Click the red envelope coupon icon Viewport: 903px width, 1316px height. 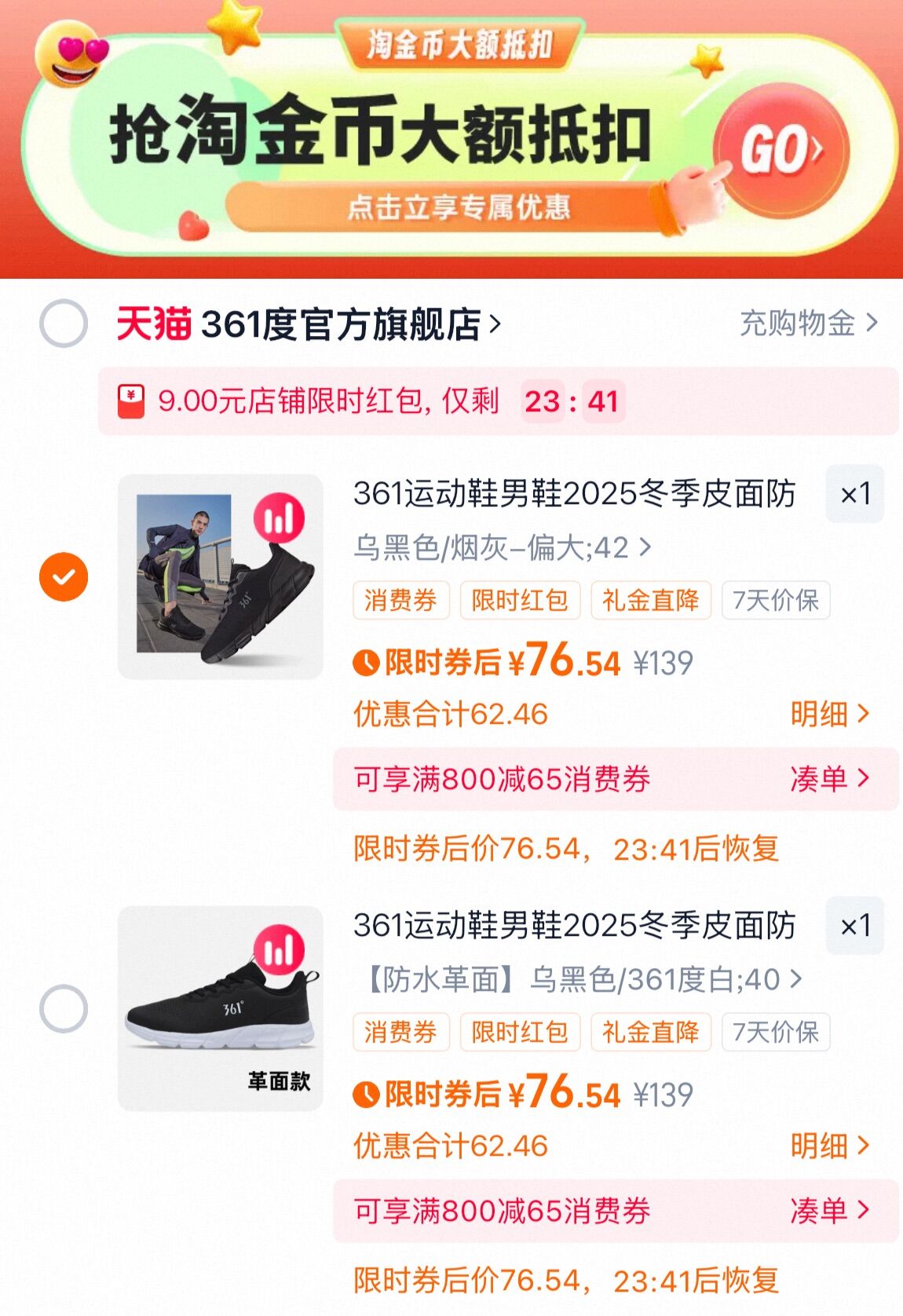point(131,403)
